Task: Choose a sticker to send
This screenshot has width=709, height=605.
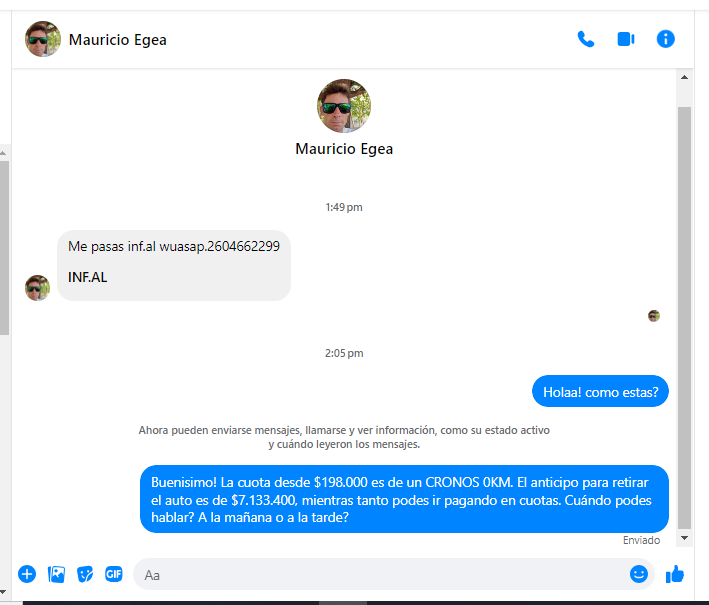Action: pyautogui.click(x=86, y=574)
